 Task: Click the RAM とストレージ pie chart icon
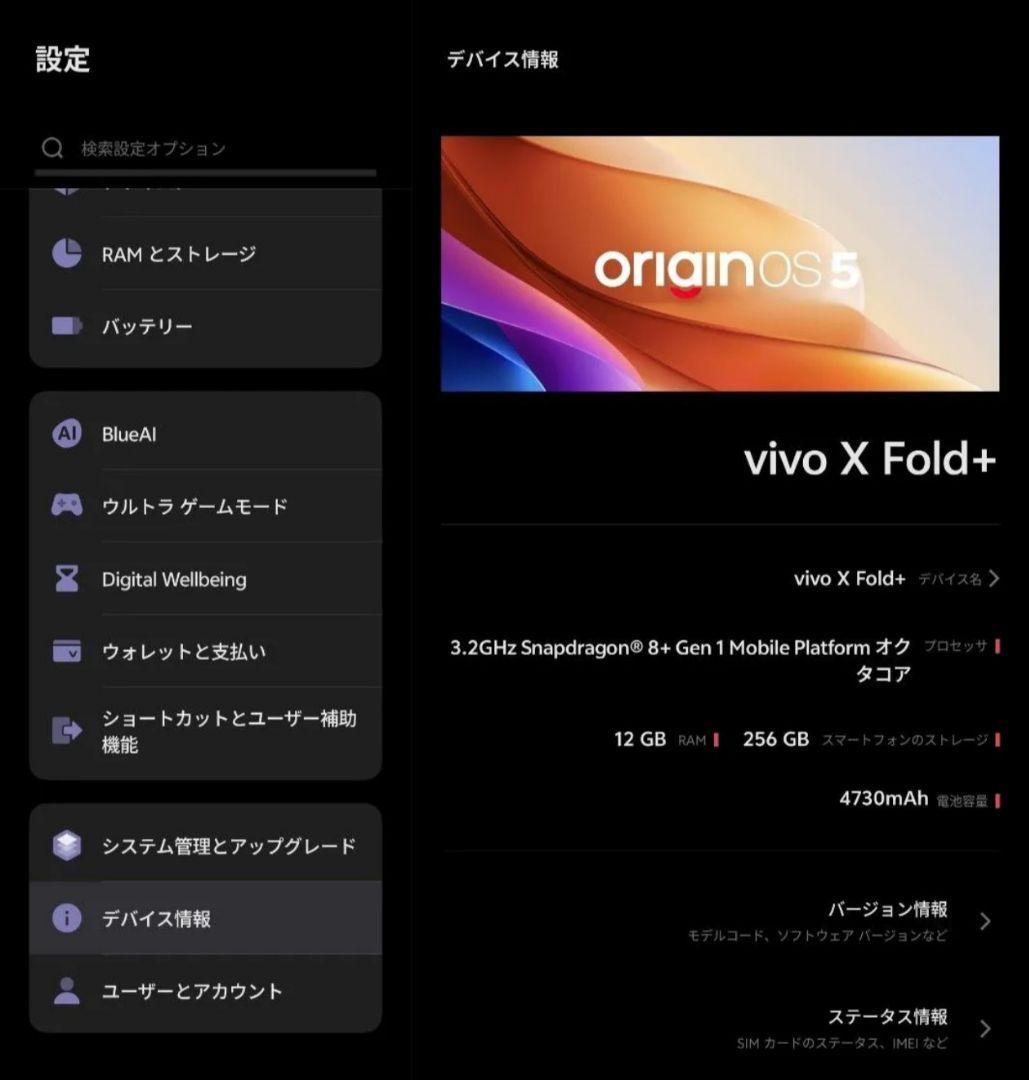[x=67, y=253]
